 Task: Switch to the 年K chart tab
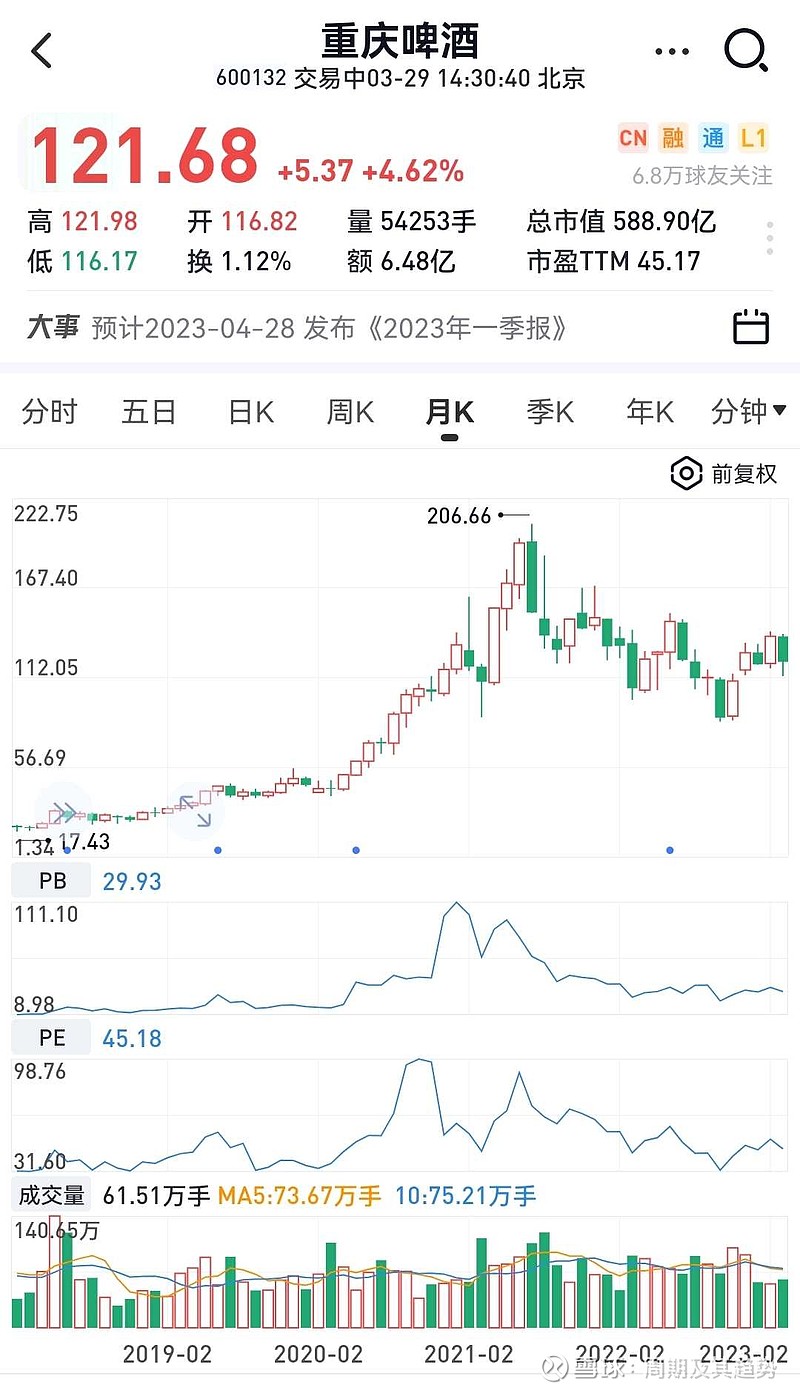click(x=650, y=411)
